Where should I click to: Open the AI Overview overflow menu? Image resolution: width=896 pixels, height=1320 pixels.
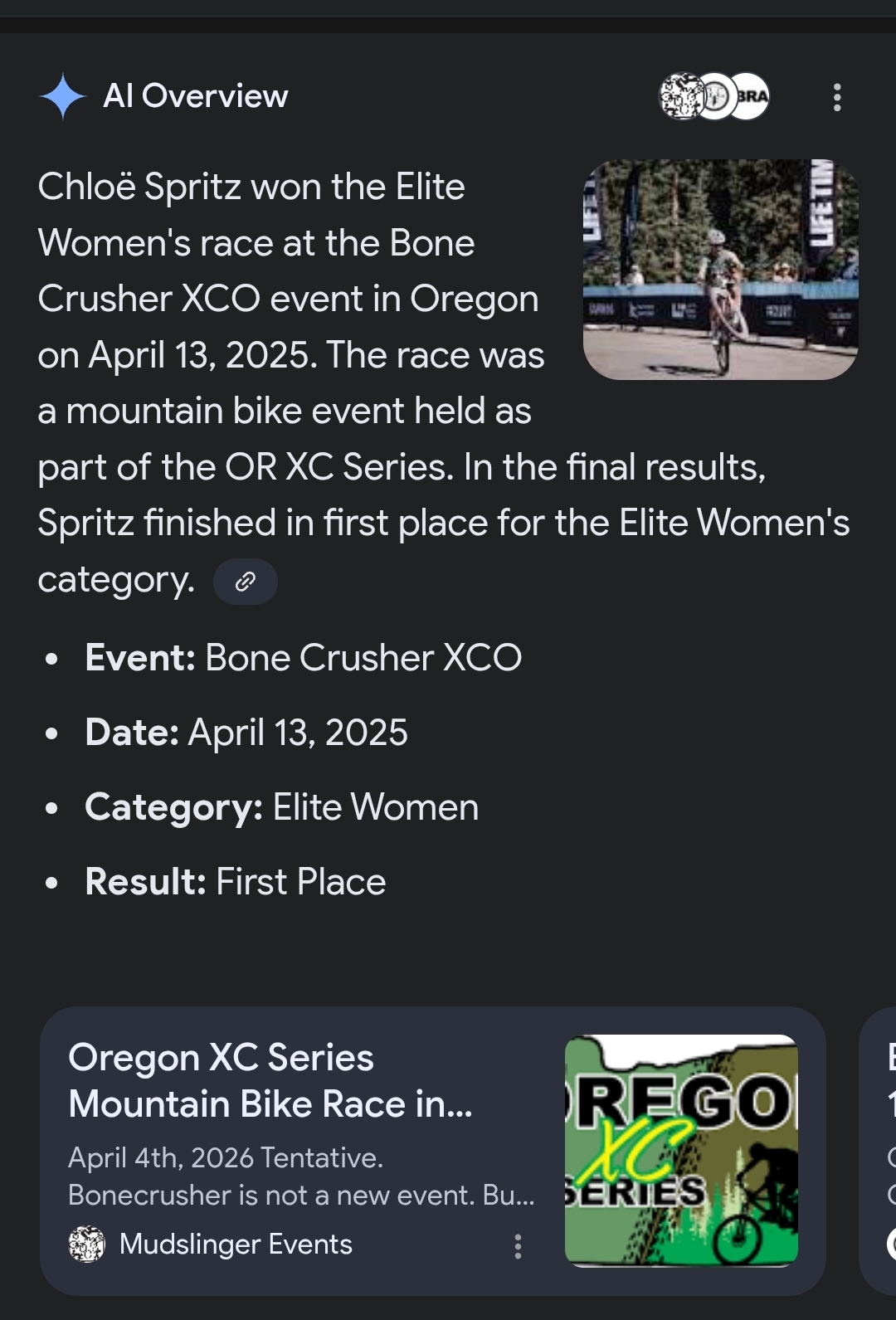(x=837, y=97)
